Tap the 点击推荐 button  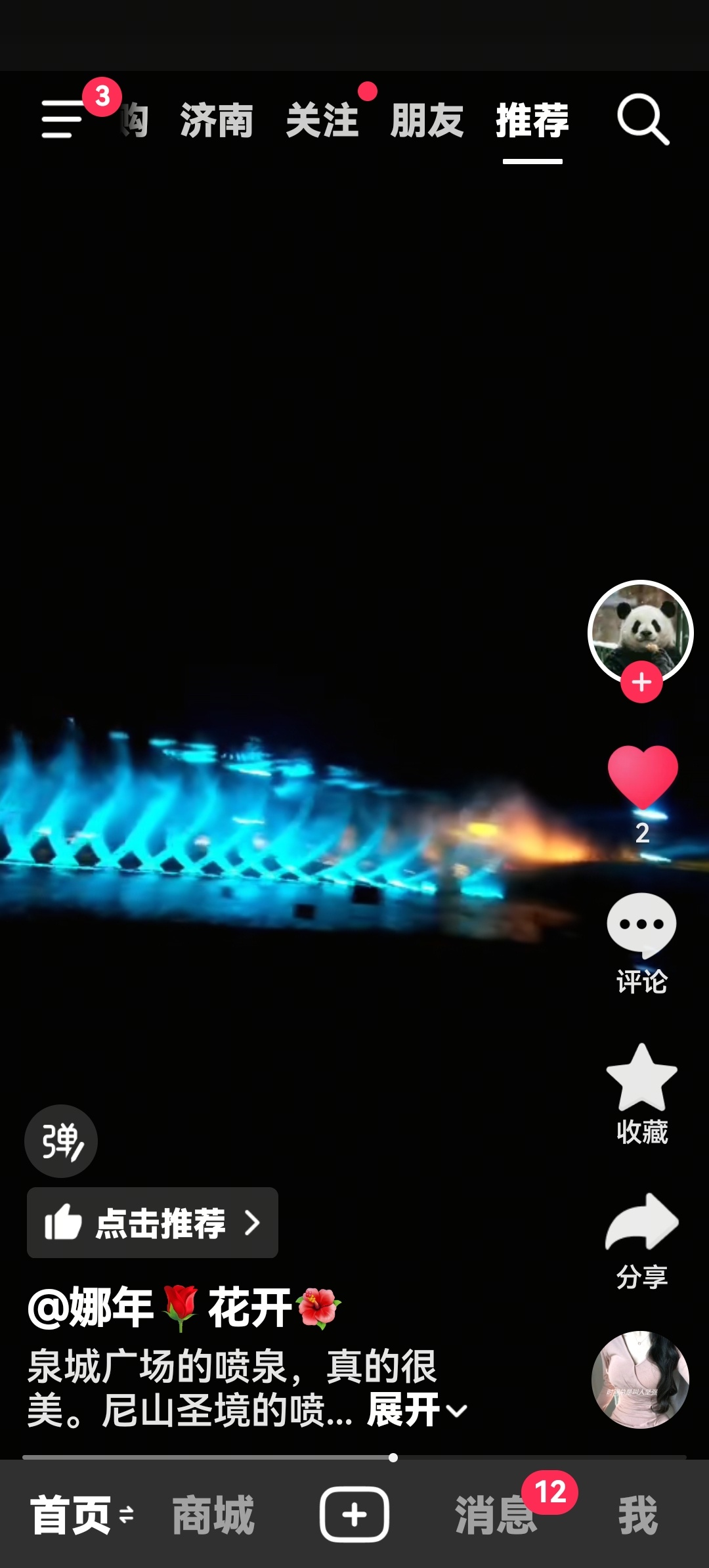coord(152,1223)
